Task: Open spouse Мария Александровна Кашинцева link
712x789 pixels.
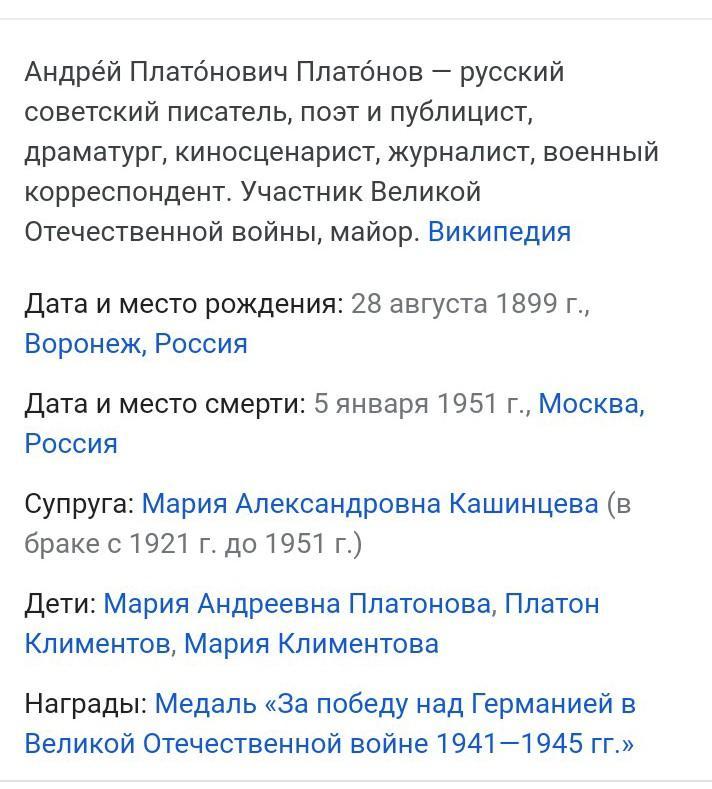Action: pos(370,504)
